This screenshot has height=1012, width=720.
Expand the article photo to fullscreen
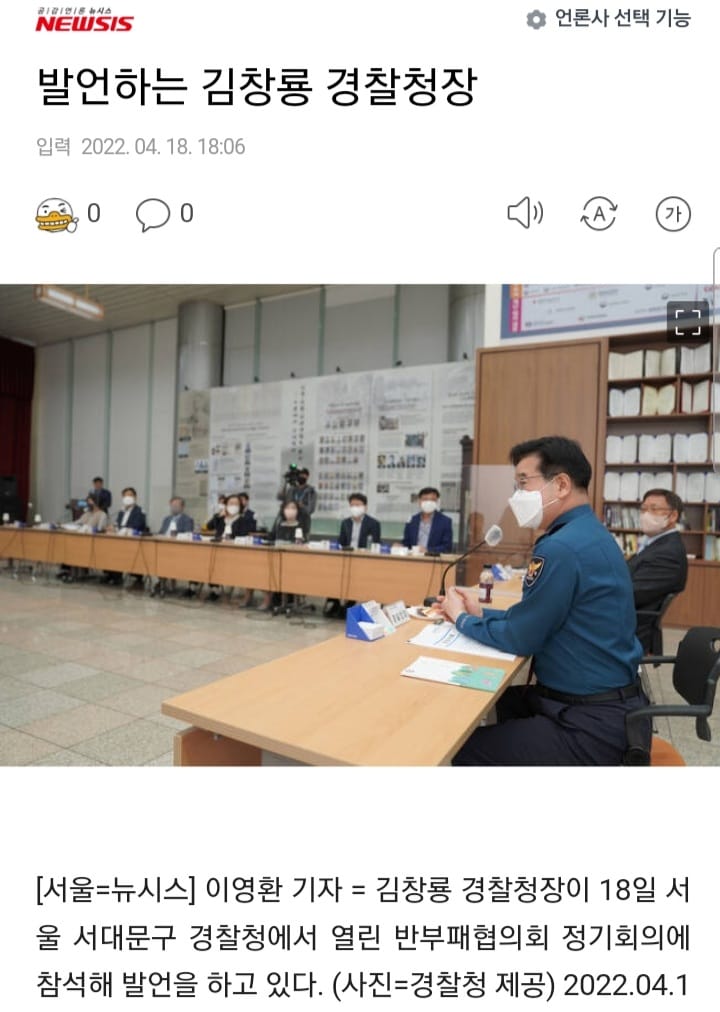tap(687, 321)
